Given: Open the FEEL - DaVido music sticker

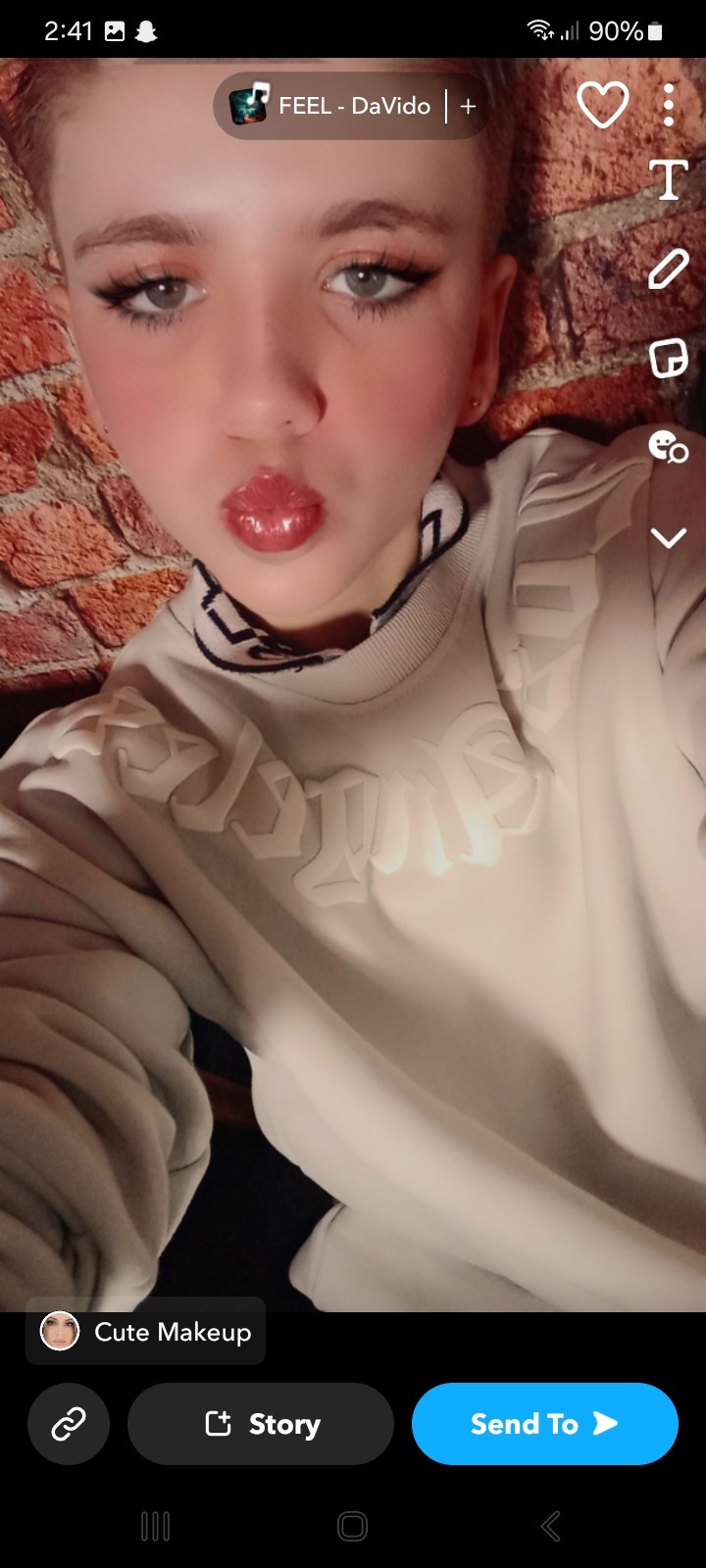Looking at the screenshot, I should 333,106.
